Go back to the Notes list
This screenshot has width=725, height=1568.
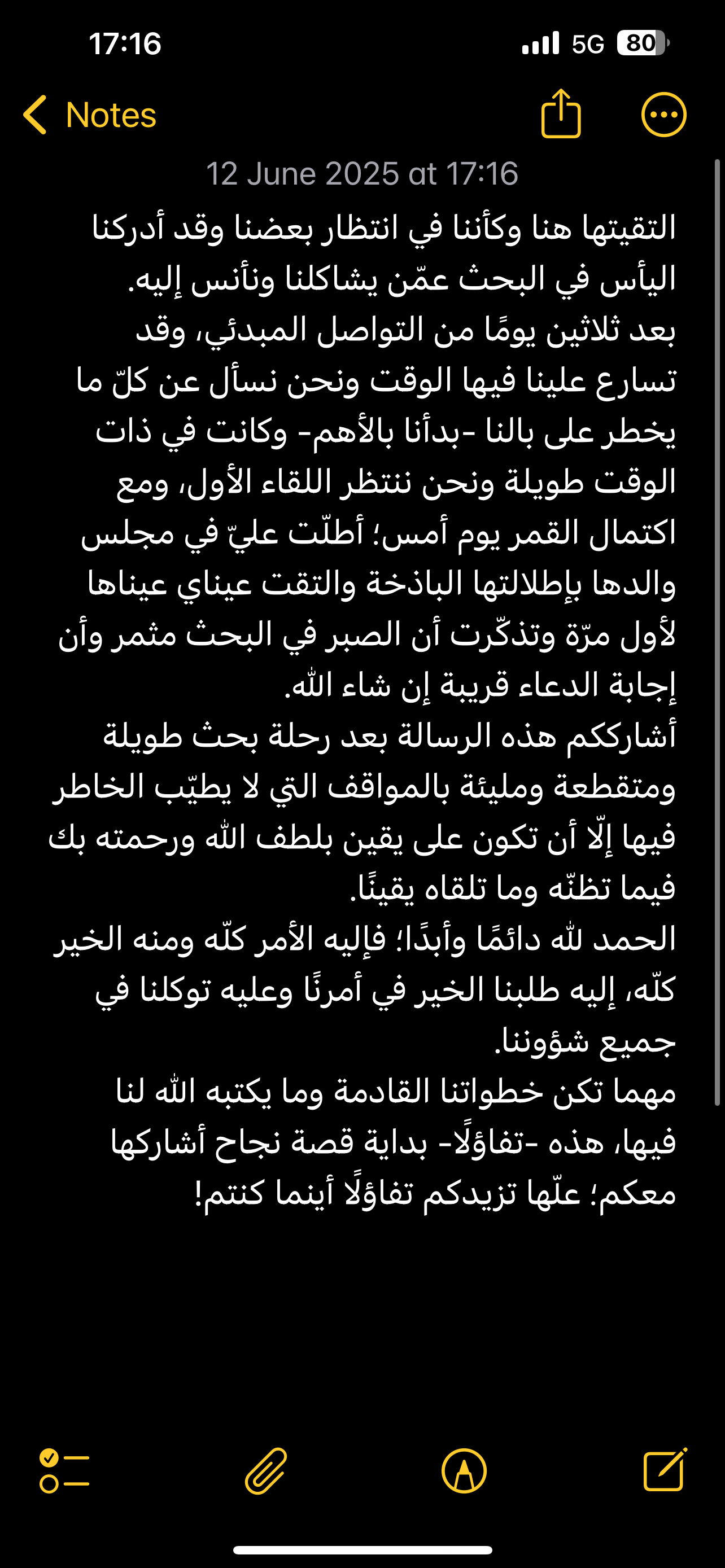[x=90, y=115]
